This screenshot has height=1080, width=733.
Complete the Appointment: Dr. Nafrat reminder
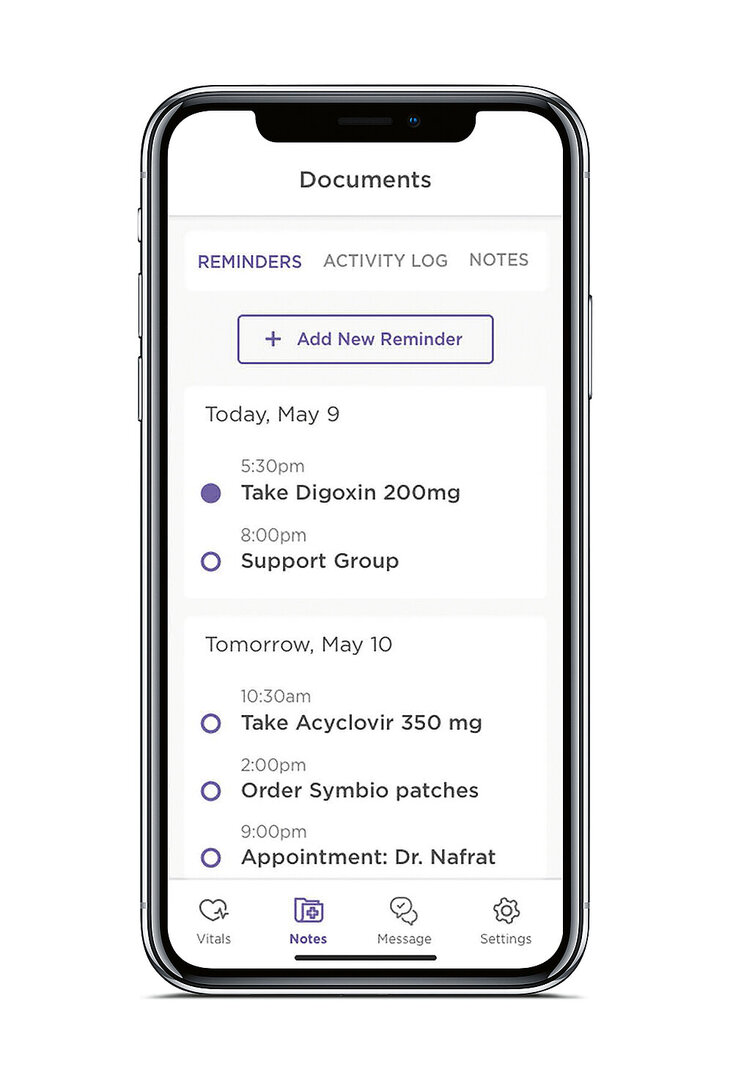click(210, 857)
